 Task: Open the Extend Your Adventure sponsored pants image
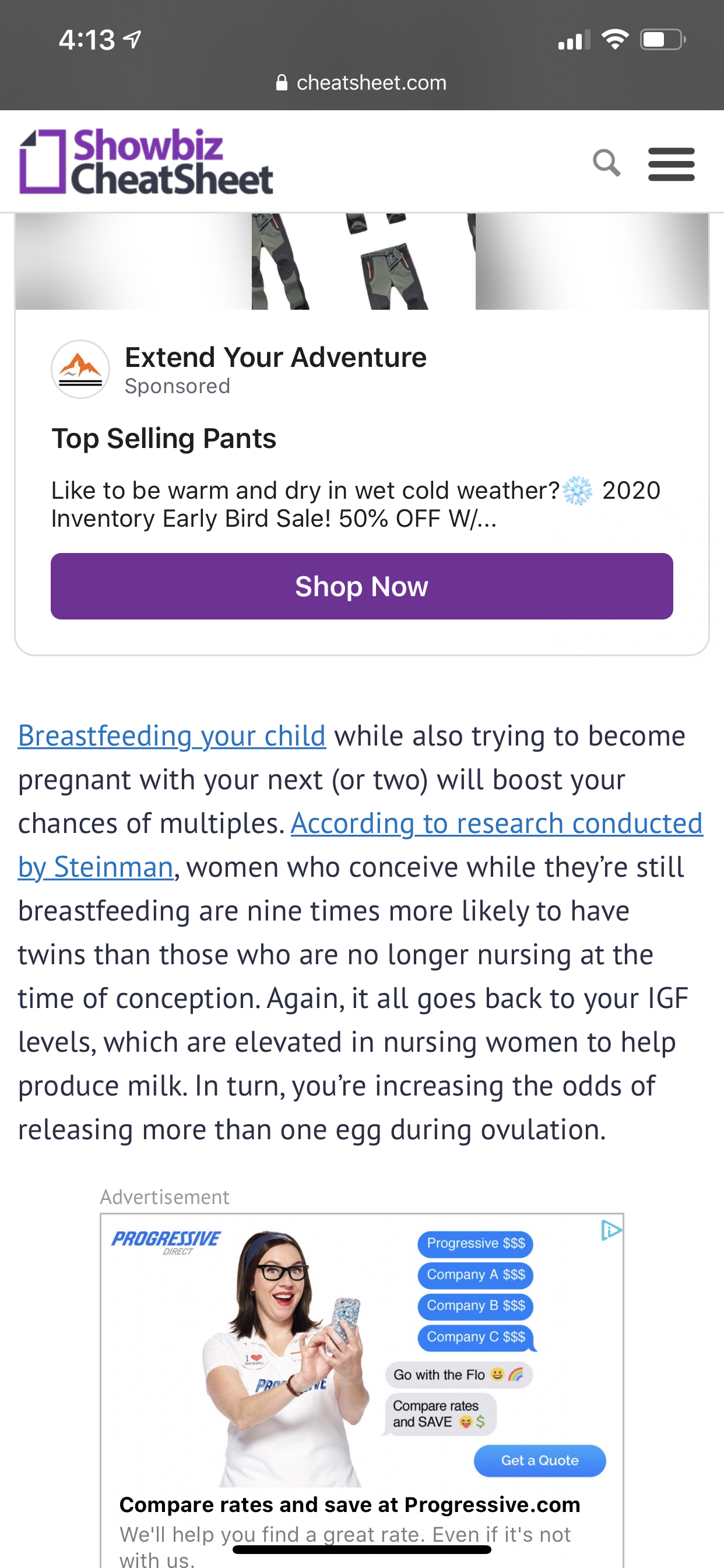click(x=361, y=261)
